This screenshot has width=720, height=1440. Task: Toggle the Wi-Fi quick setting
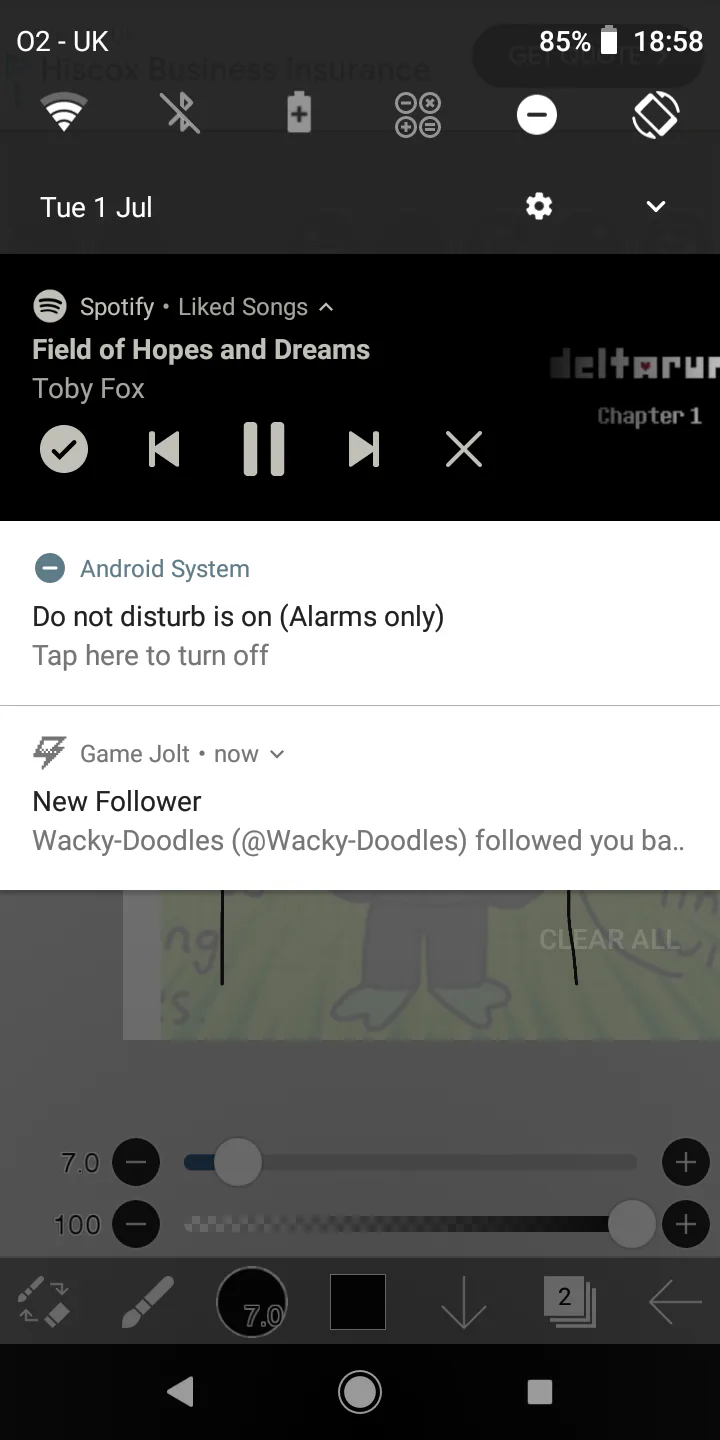pos(64,113)
